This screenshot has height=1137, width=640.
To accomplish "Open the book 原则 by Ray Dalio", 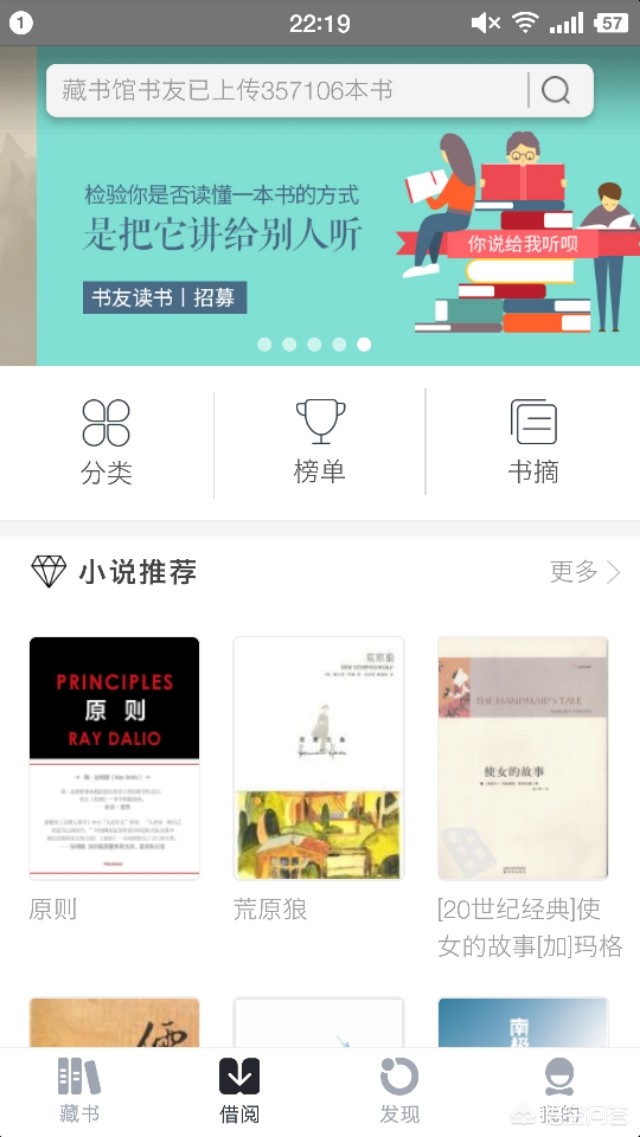I will 114,758.
